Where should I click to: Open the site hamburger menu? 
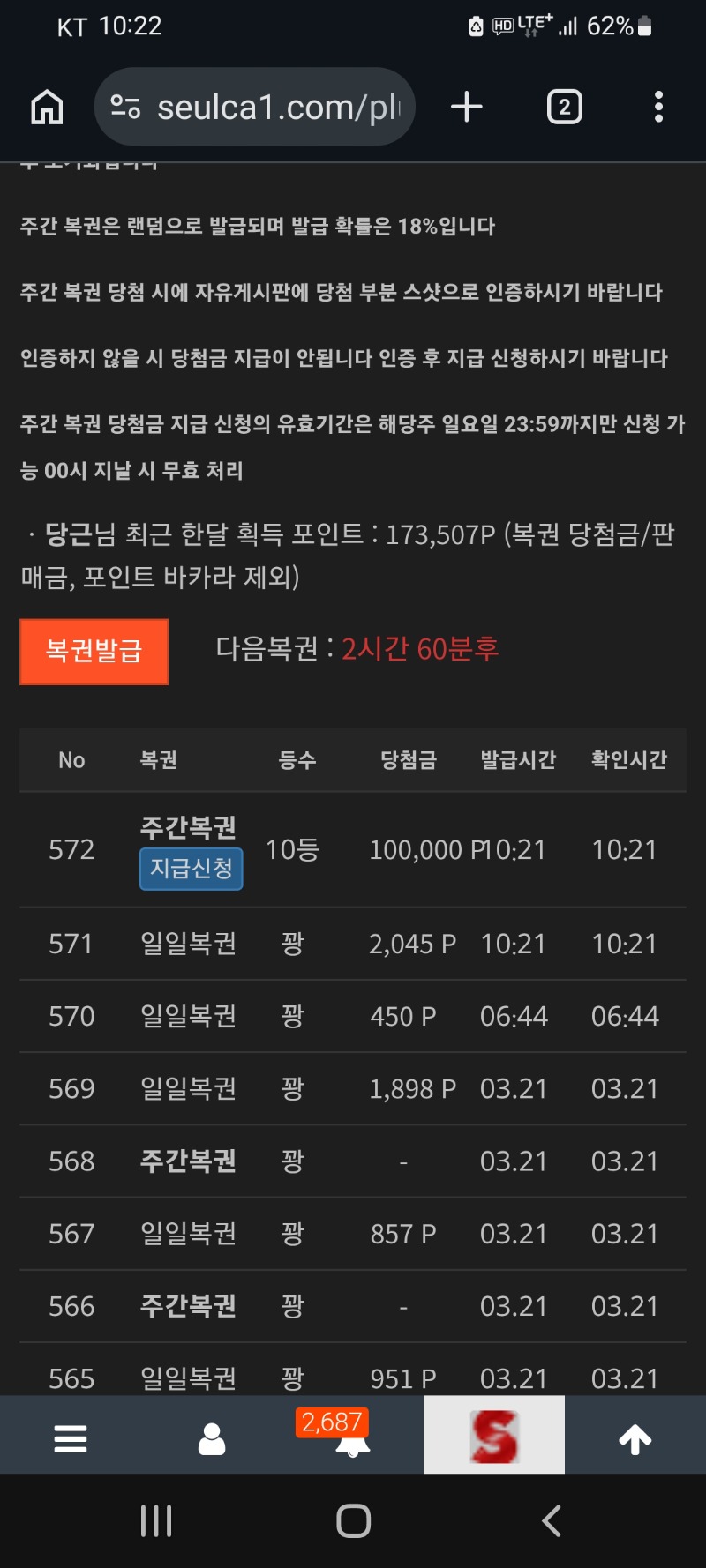pyautogui.click(x=71, y=1438)
